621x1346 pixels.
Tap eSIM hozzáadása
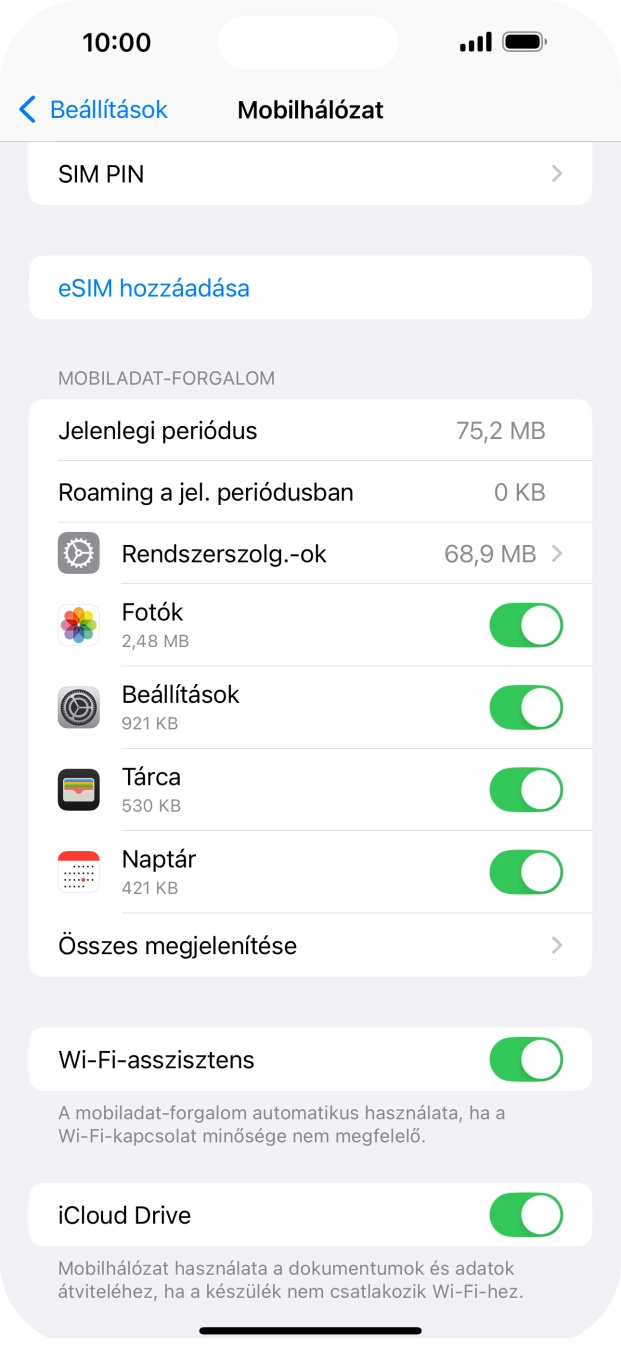154,289
